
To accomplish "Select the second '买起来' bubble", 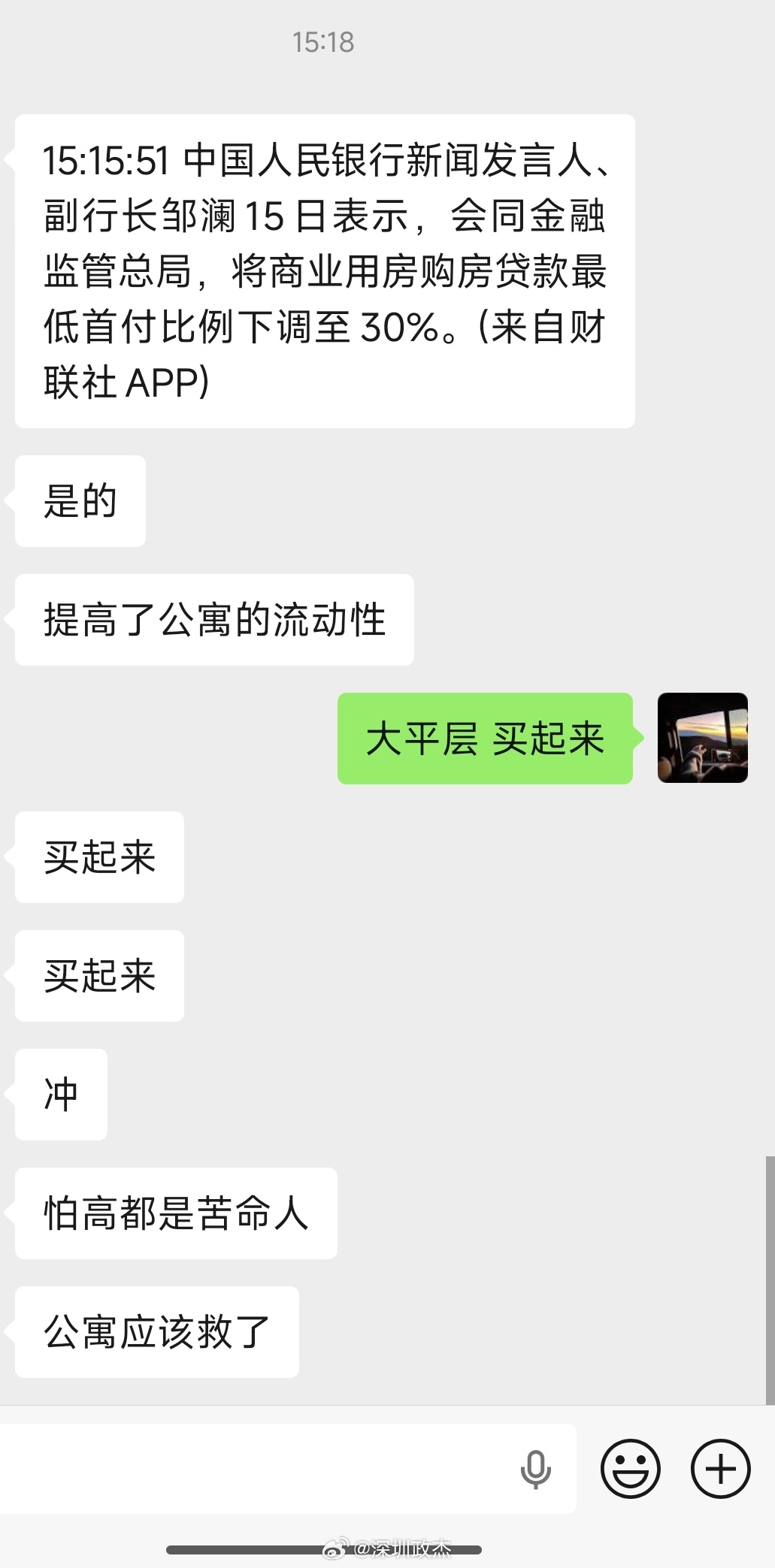I will click(98, 976).
